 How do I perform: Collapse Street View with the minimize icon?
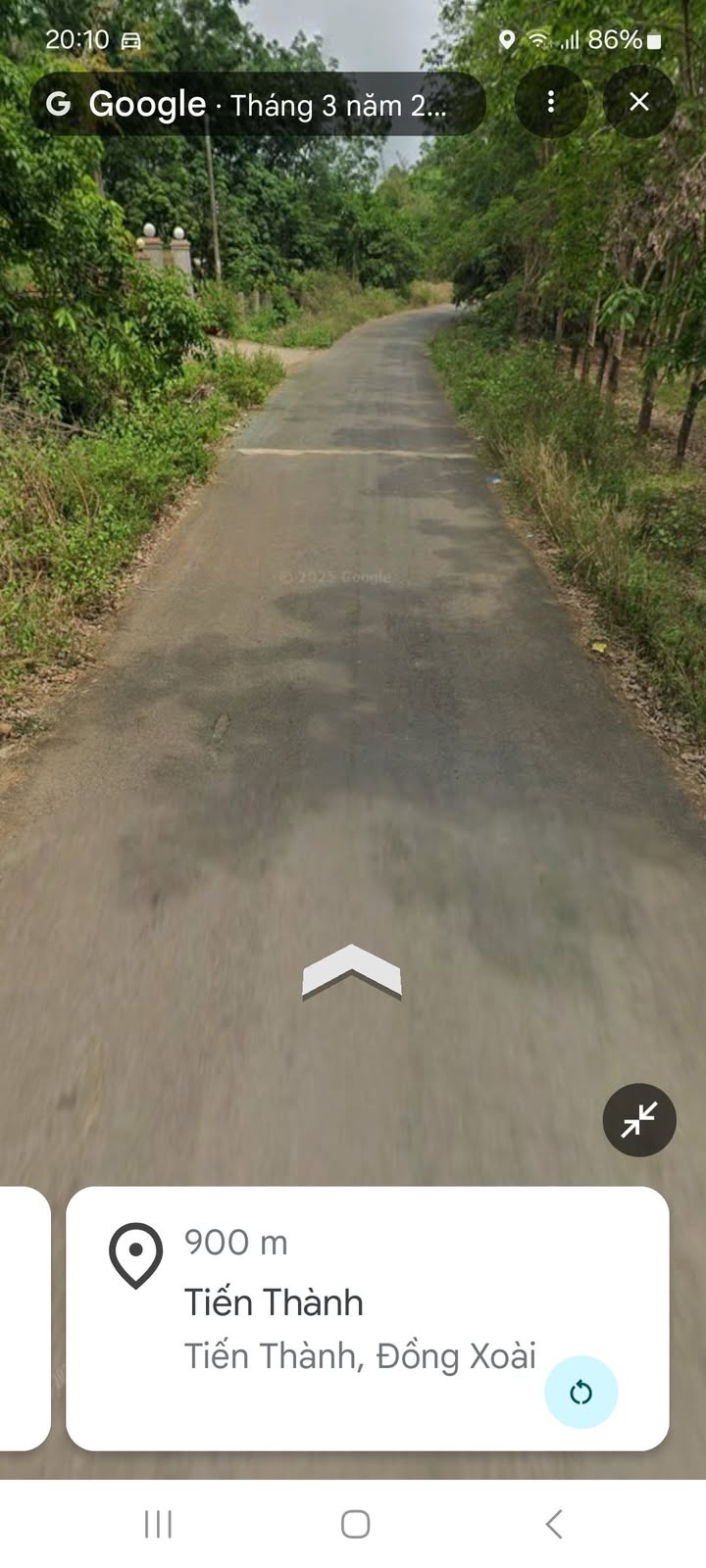pos(639,1119)
